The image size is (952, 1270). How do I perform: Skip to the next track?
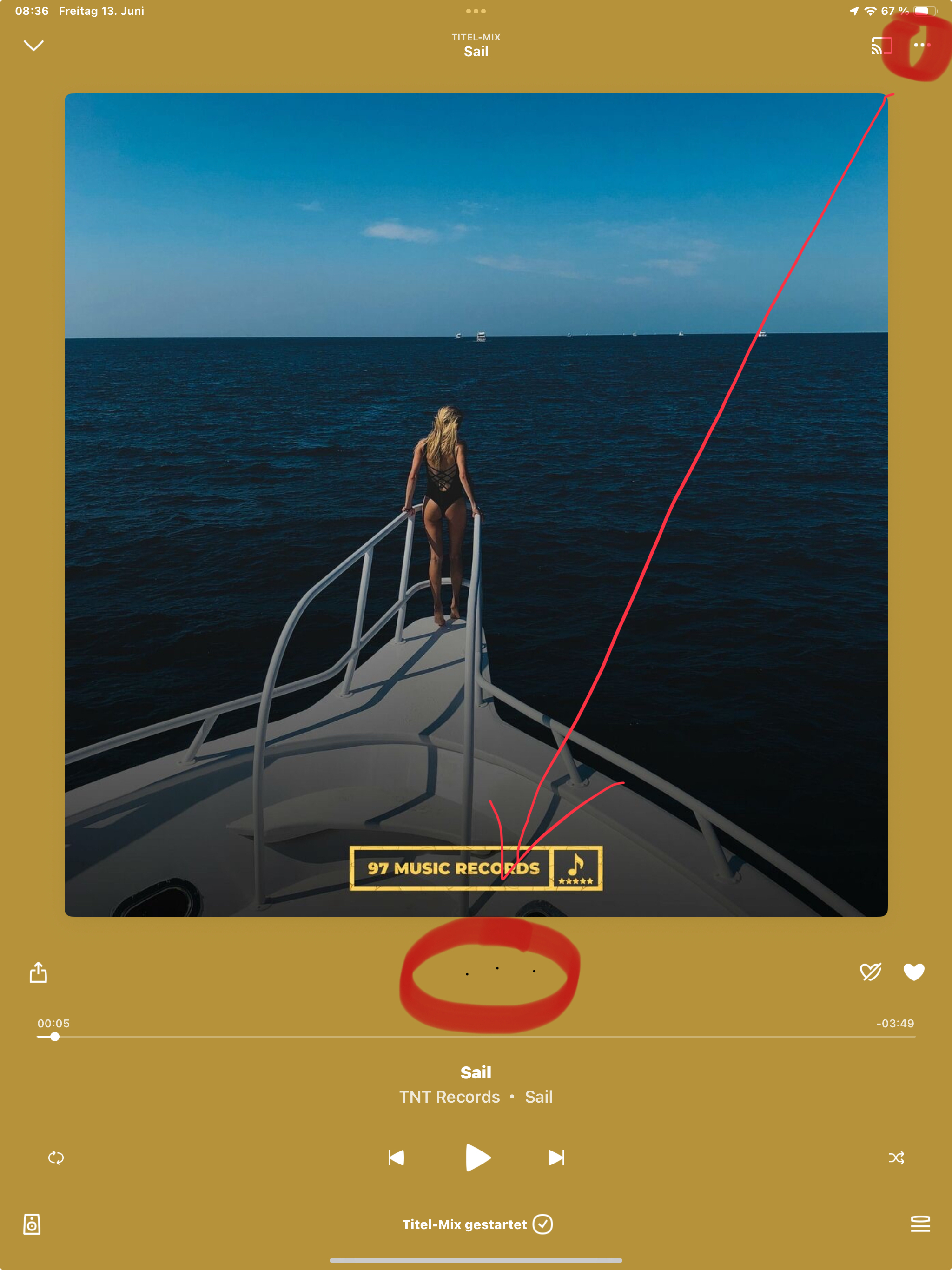555,1158
